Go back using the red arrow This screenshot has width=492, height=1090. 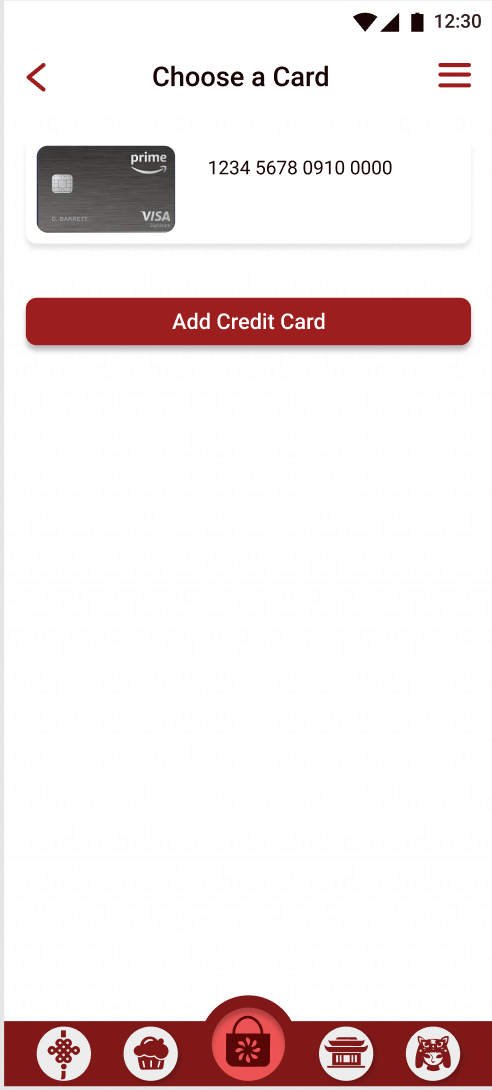point(36,77)
